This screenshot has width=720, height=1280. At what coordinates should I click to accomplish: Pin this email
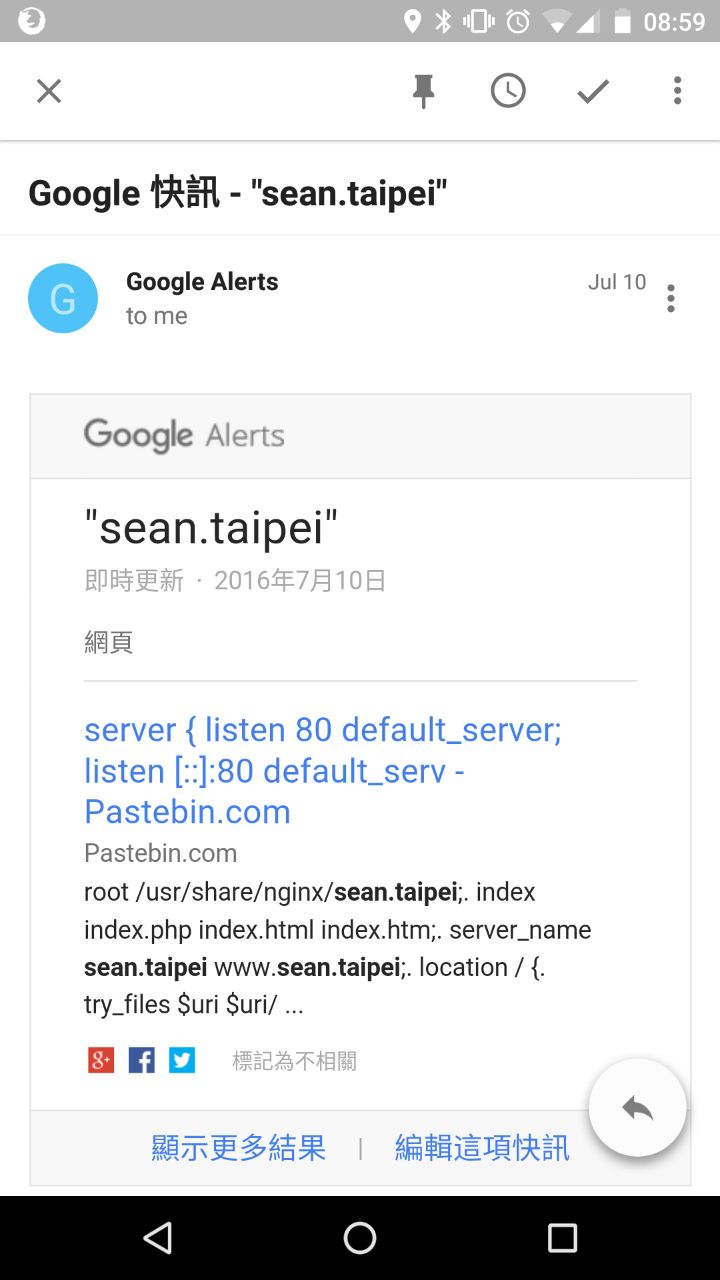click(x=424, y=92)
